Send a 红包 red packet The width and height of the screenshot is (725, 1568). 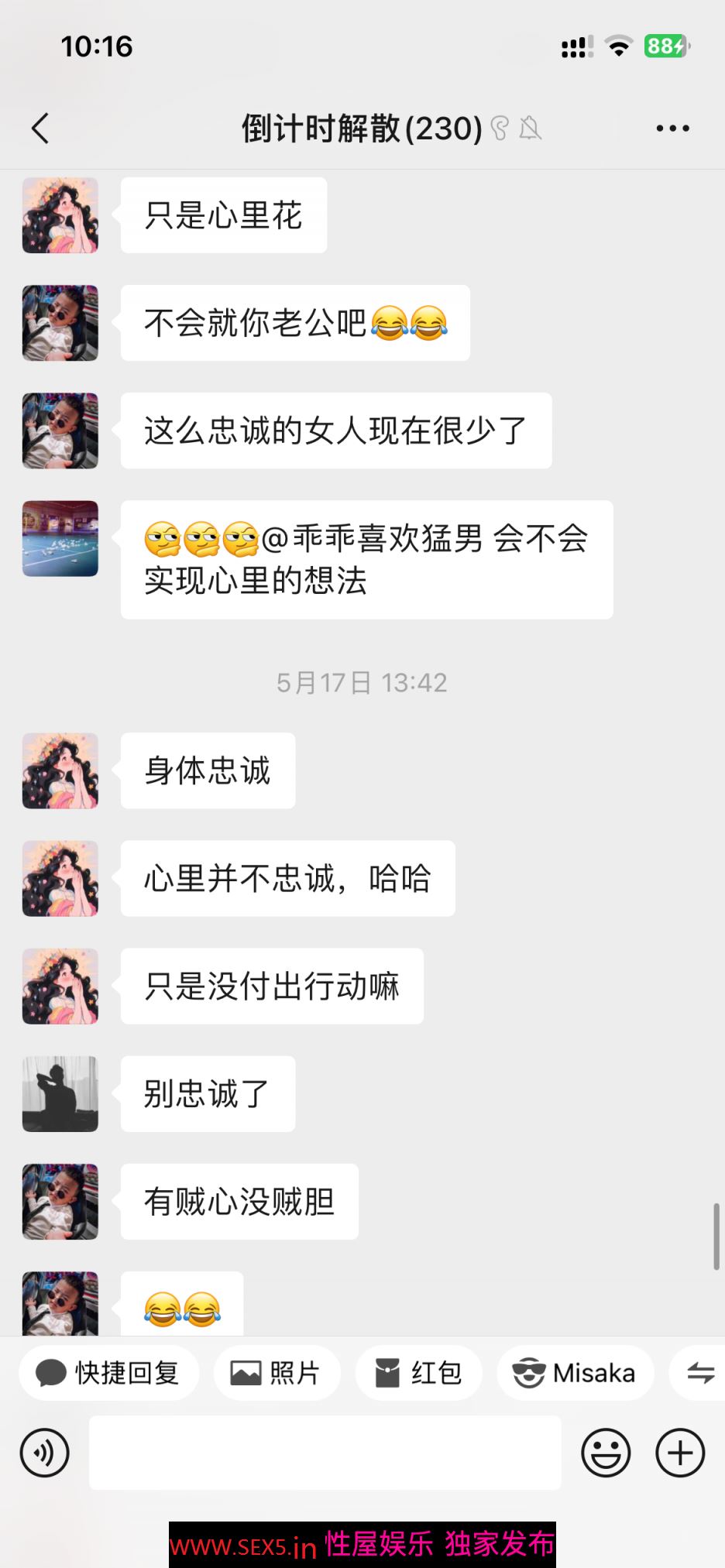click(x=418, y=1373)
